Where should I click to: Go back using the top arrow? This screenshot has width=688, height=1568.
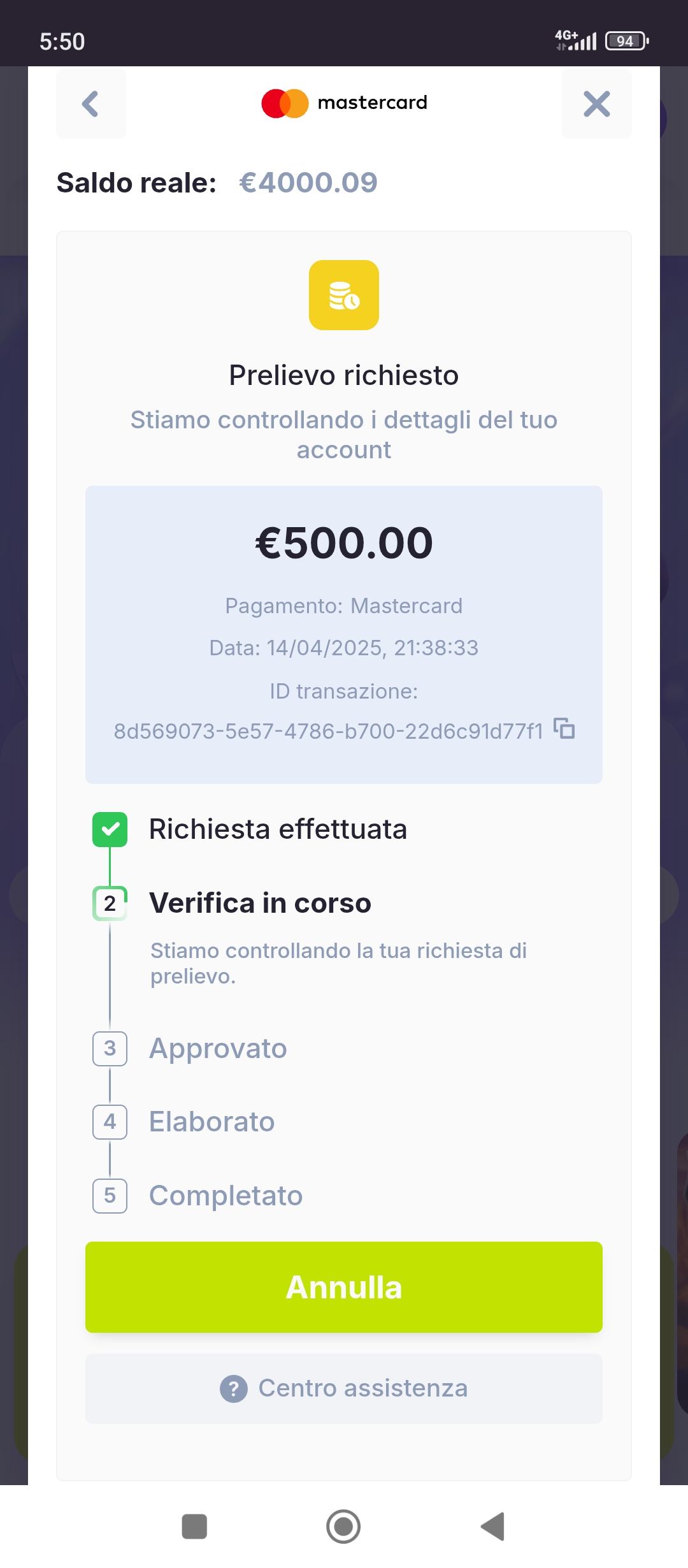coord(91,104)
